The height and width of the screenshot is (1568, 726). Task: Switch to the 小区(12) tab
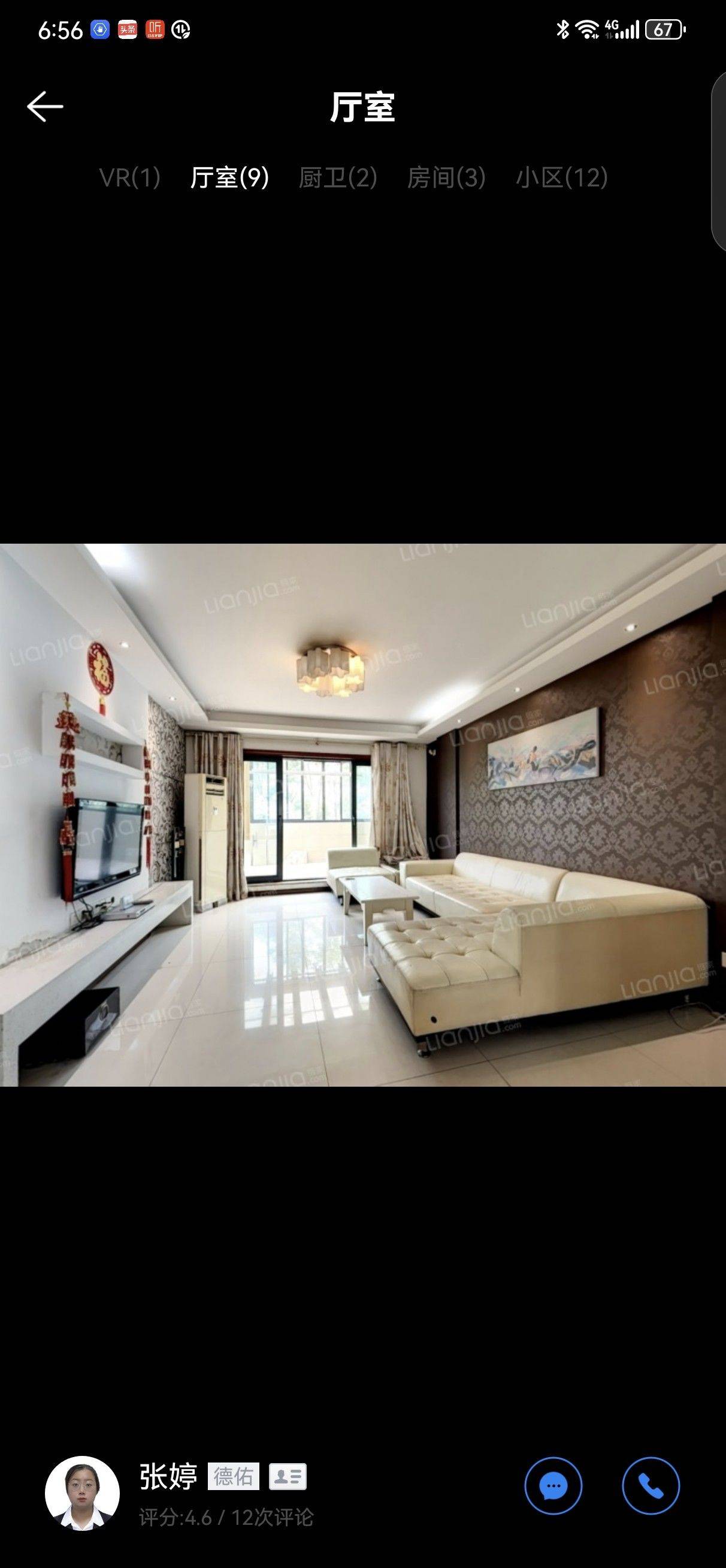(562, 178)
